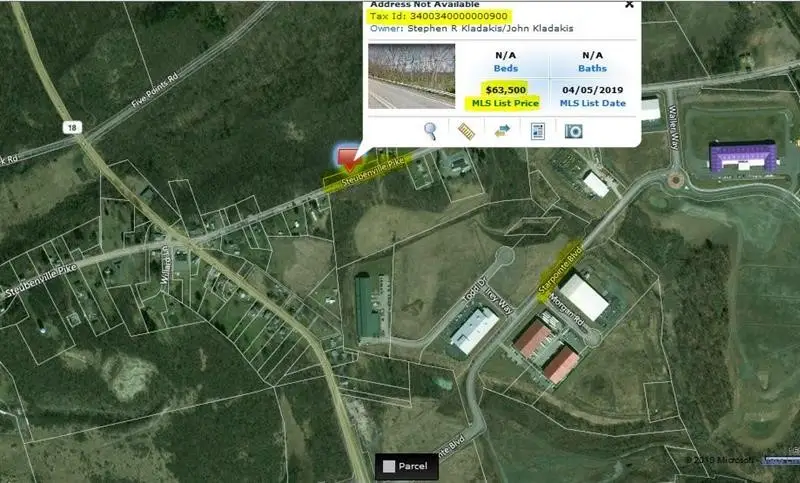This screenshot has width=800, height=483.
Task: Tap the camera photos icon in popup
Action: [573, 131]
